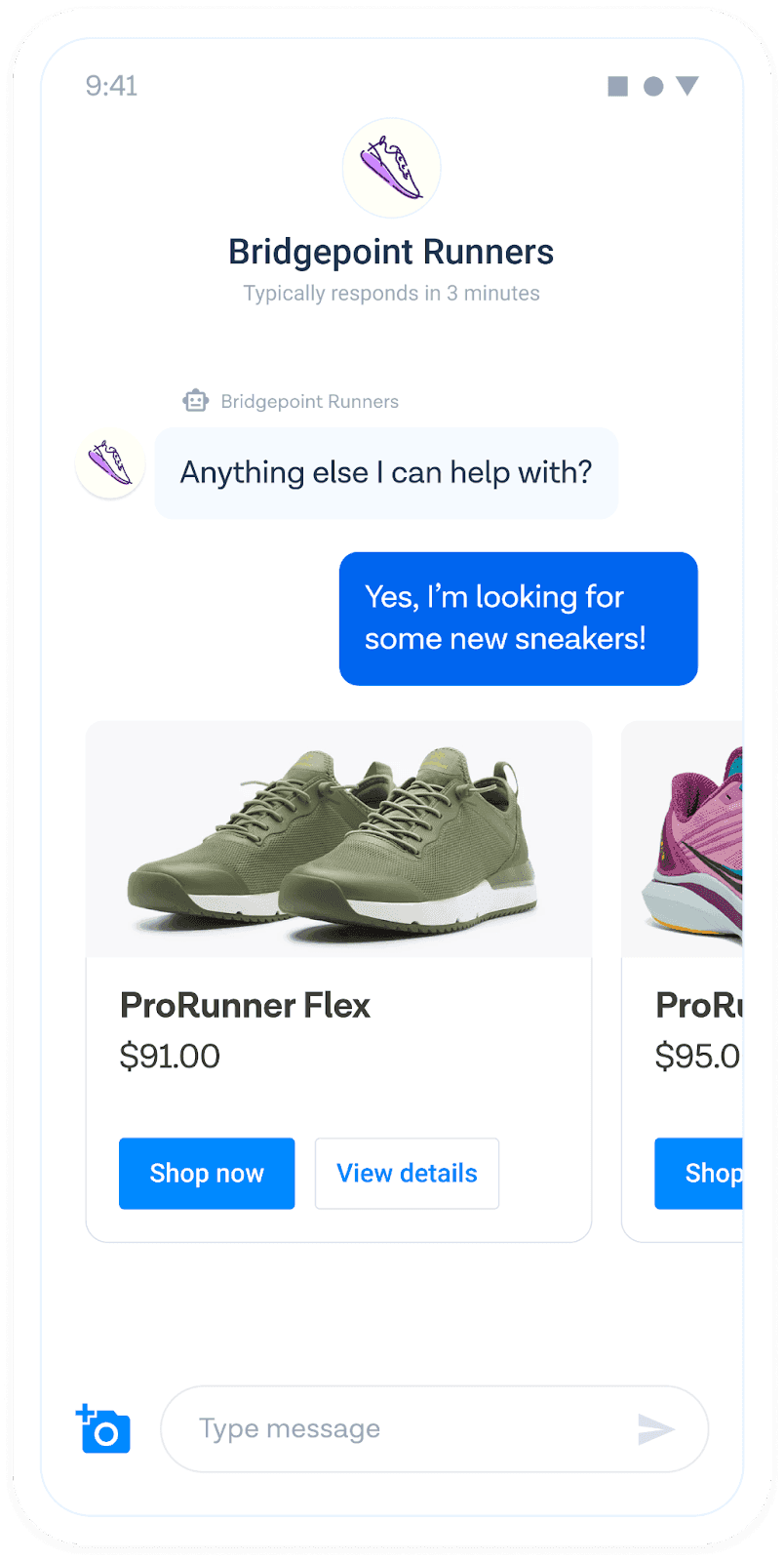784x1561 pixels.
Task: Click the circle icon in the status bar
Action: [651, 85]
